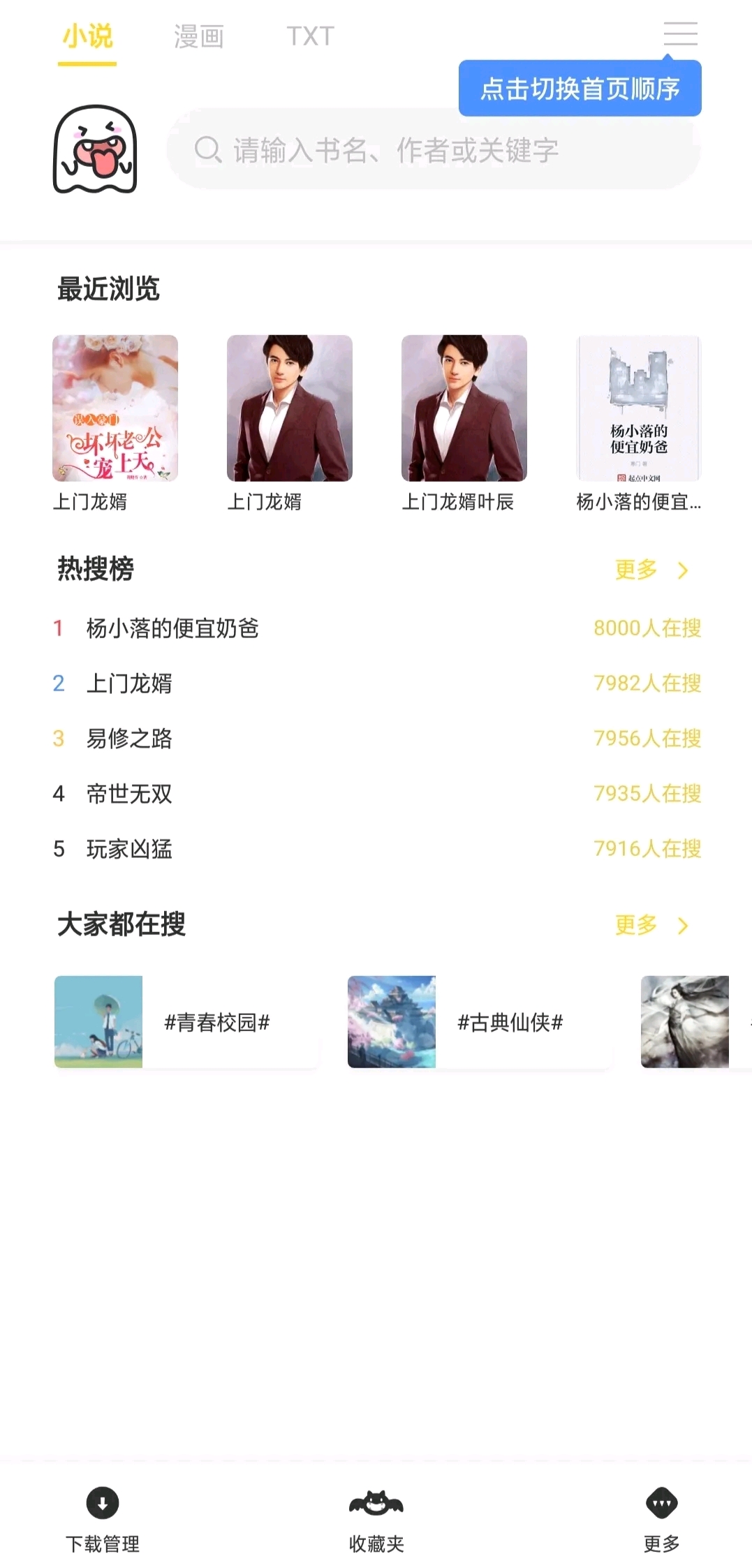
Task: View more of the 热搜榜 list
Action: click(650, 570)
